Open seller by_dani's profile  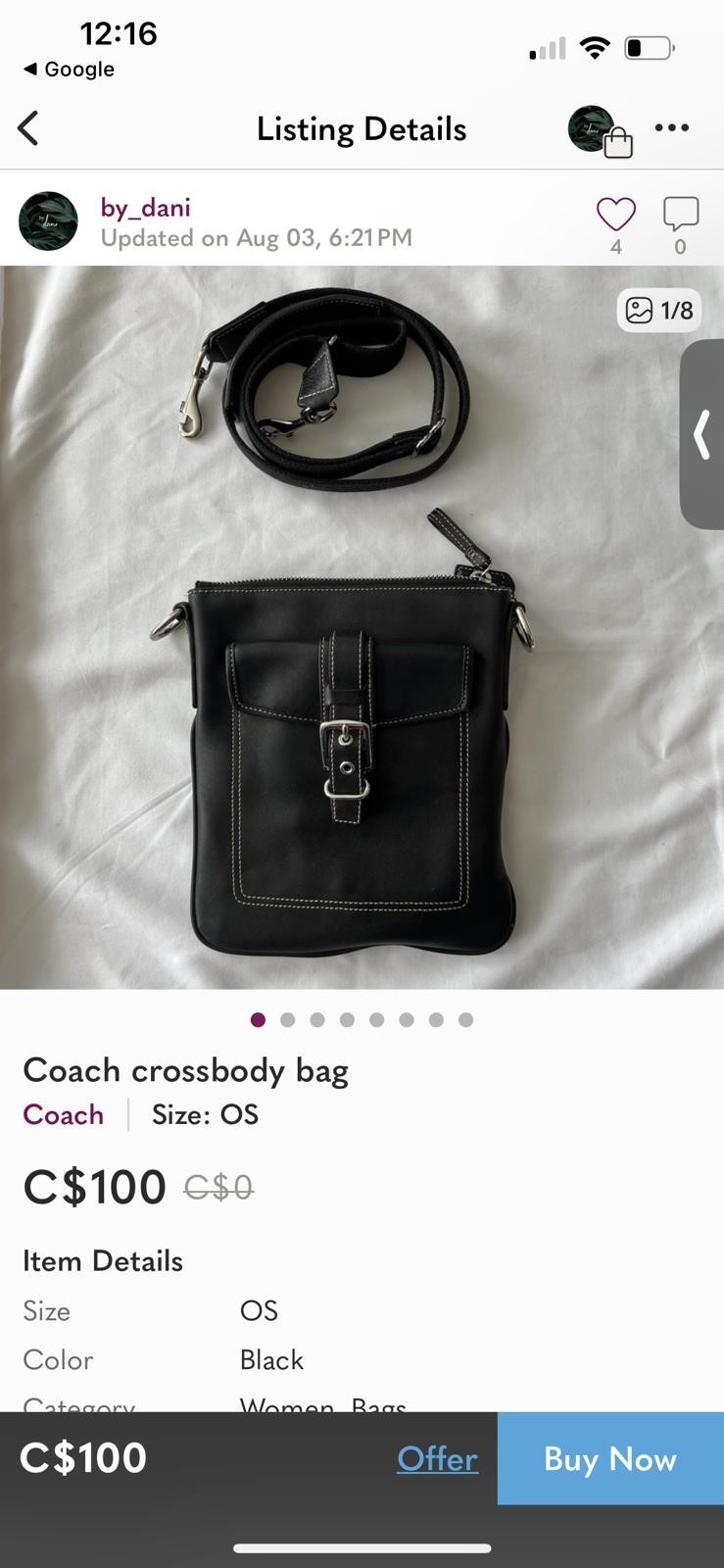(145, 208)
